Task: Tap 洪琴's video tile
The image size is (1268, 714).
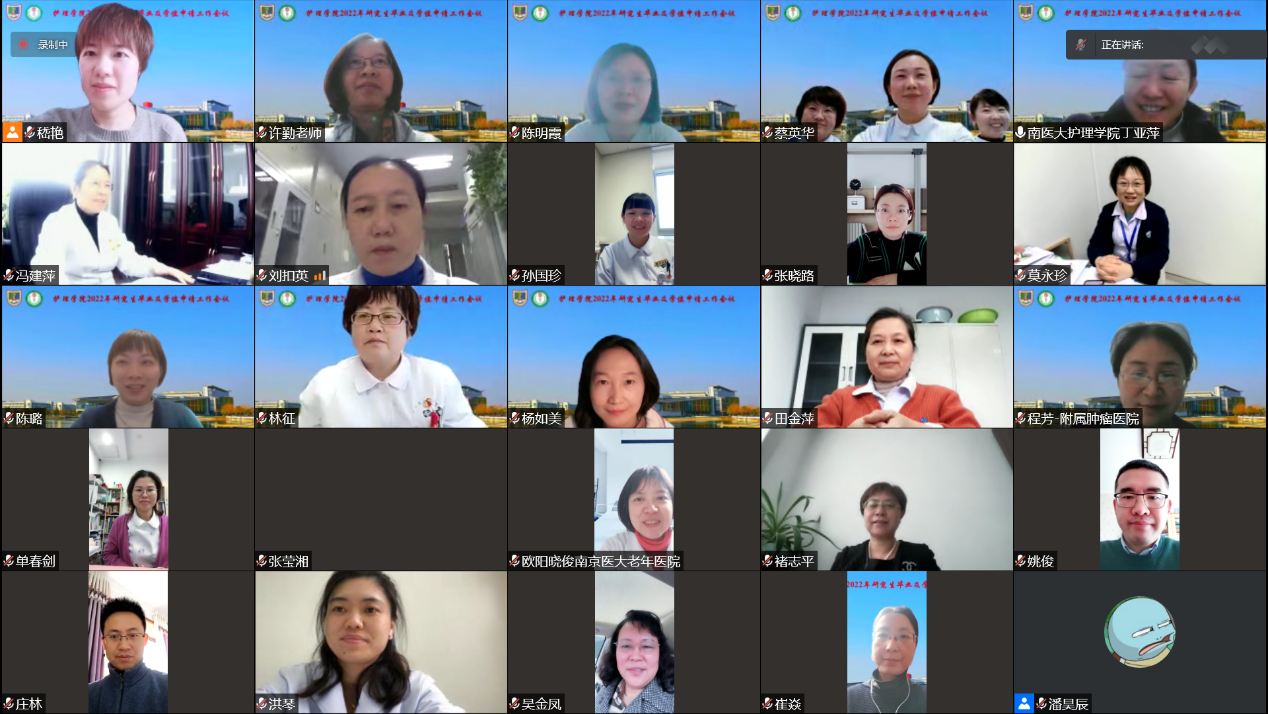Action: pos(380,642)
